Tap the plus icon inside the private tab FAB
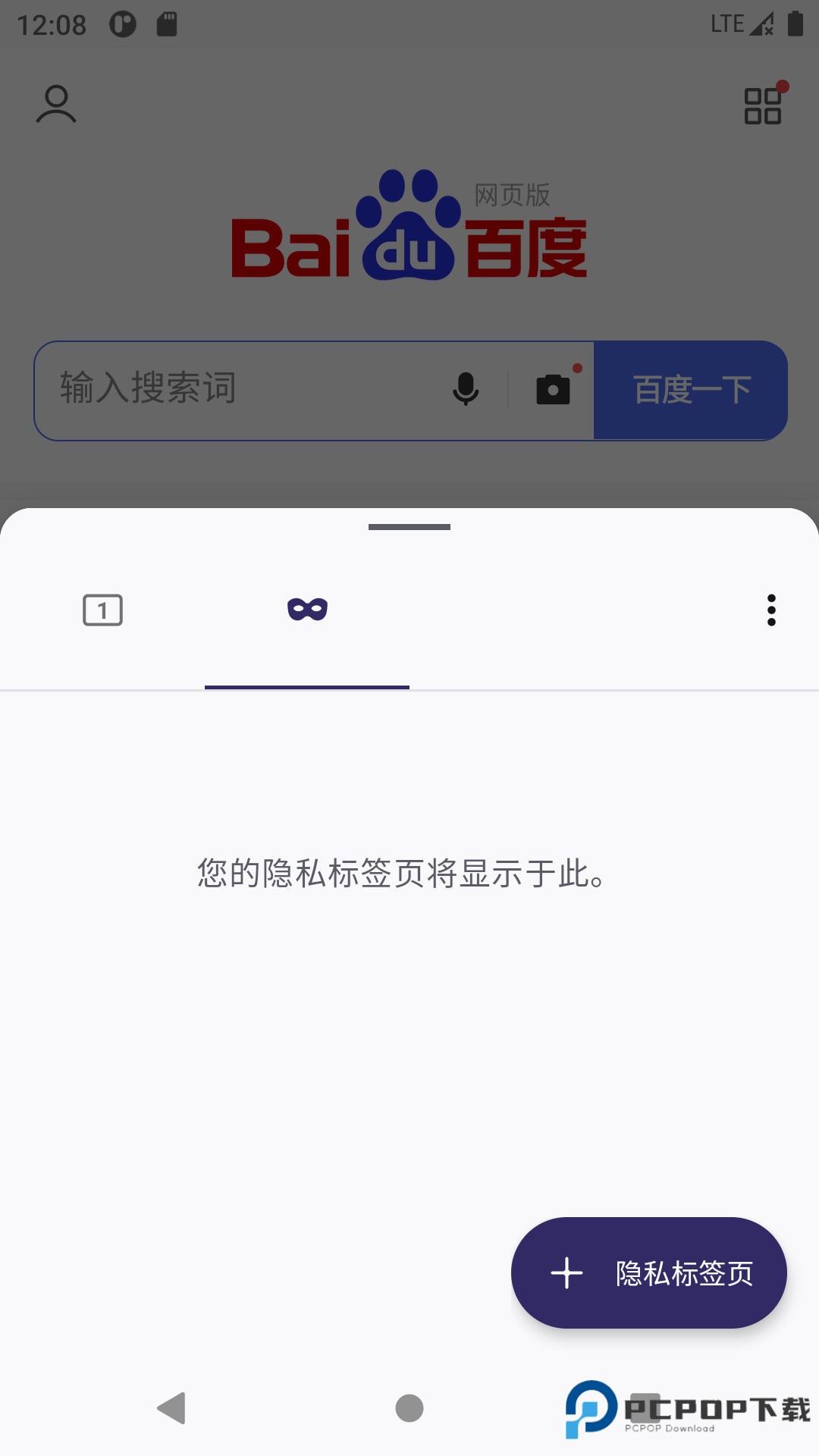The height and width of the screenshot is (1456, 819). (567, 1272)
